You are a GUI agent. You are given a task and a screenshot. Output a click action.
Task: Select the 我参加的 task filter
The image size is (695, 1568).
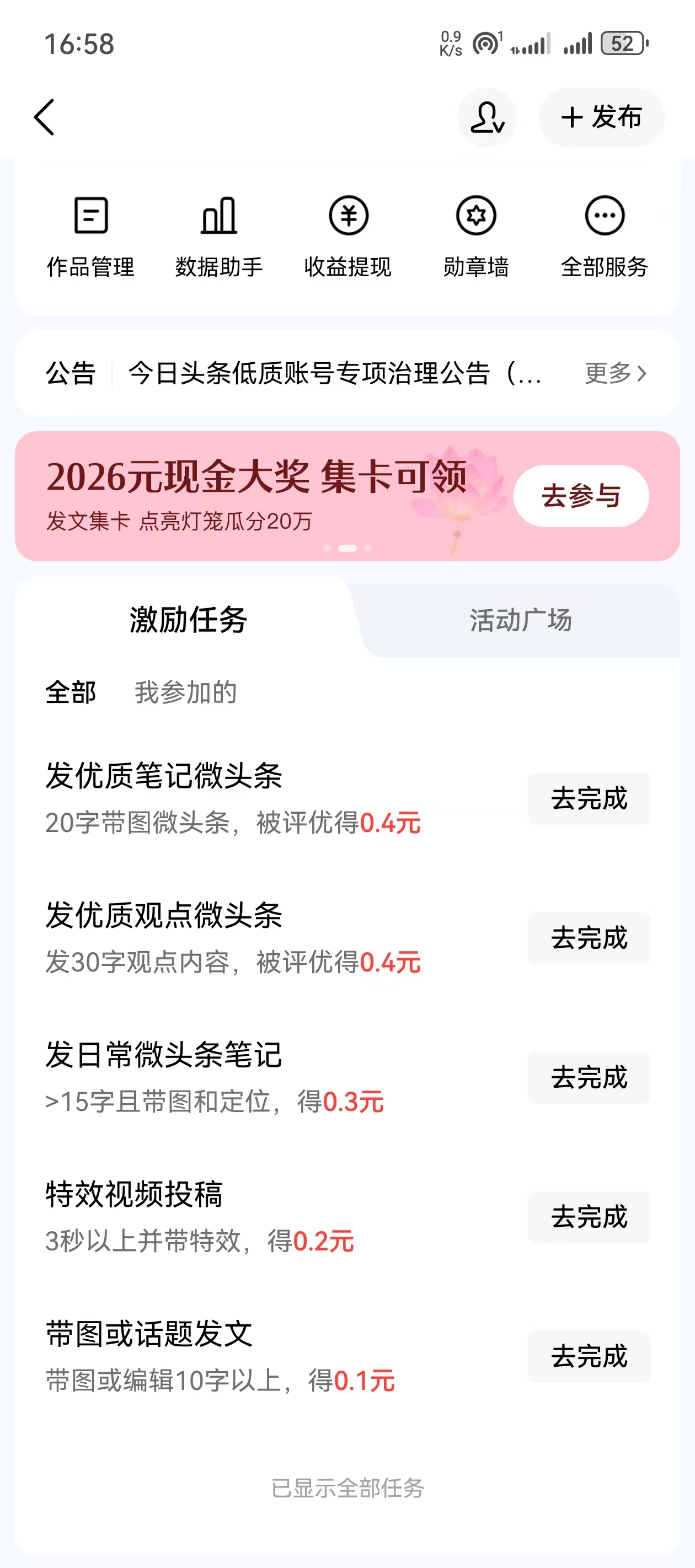[186, 692]
